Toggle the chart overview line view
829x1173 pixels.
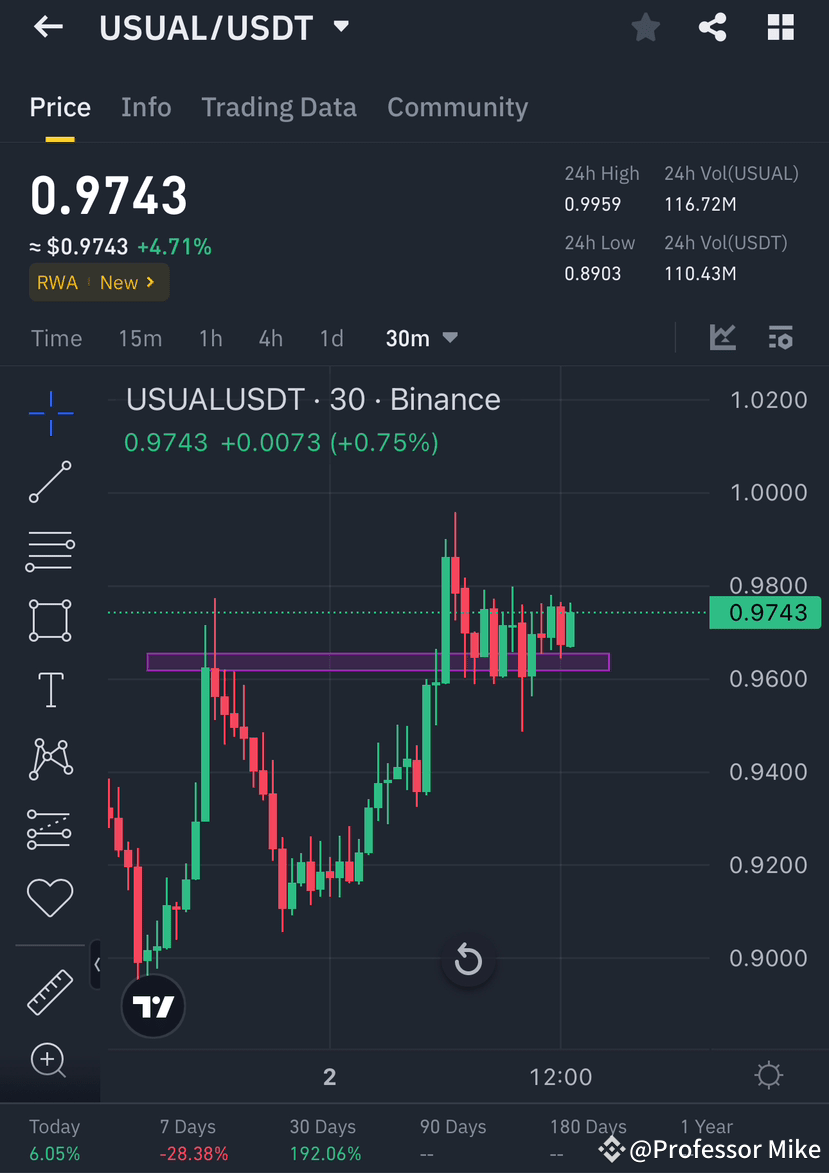click(722, 338)
